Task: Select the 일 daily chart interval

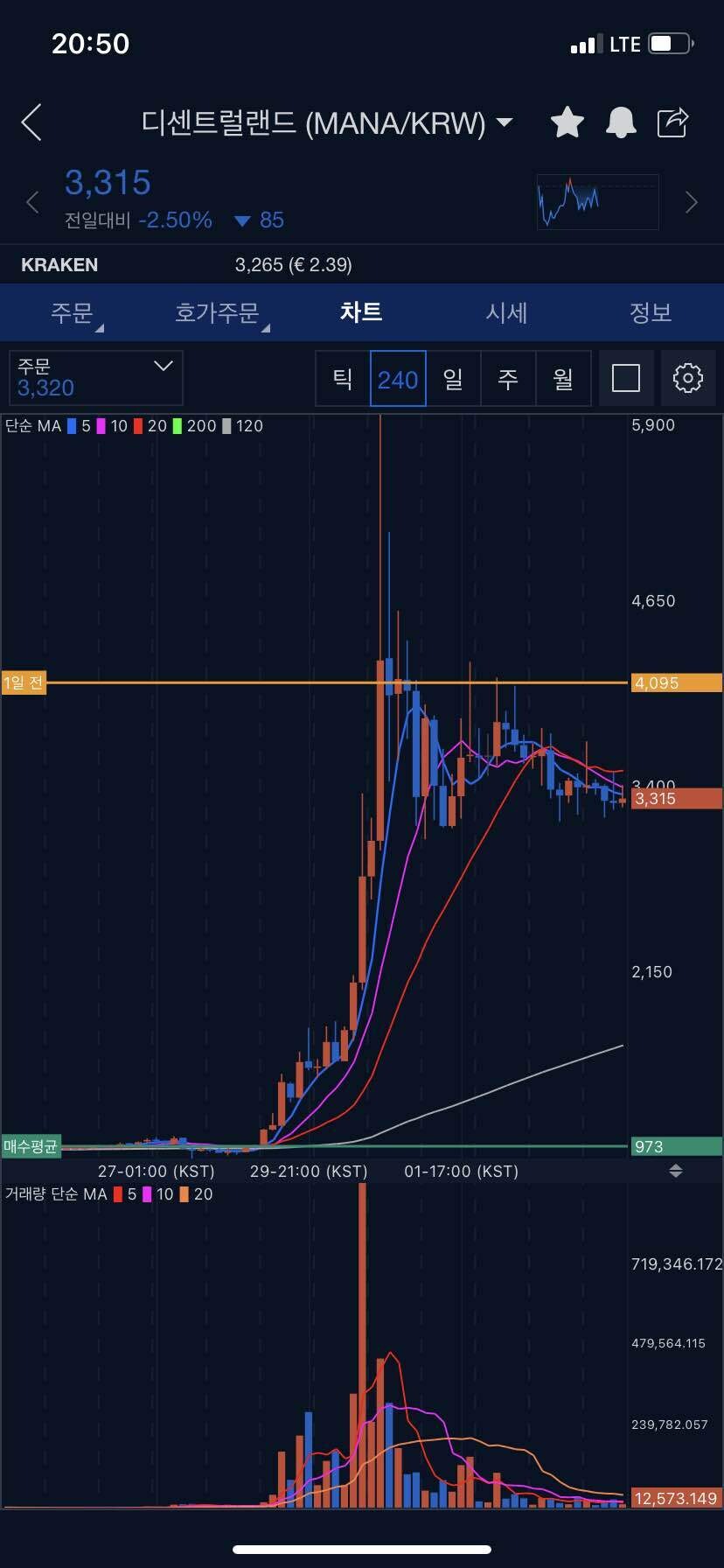Action: click(x=453, y=379)
